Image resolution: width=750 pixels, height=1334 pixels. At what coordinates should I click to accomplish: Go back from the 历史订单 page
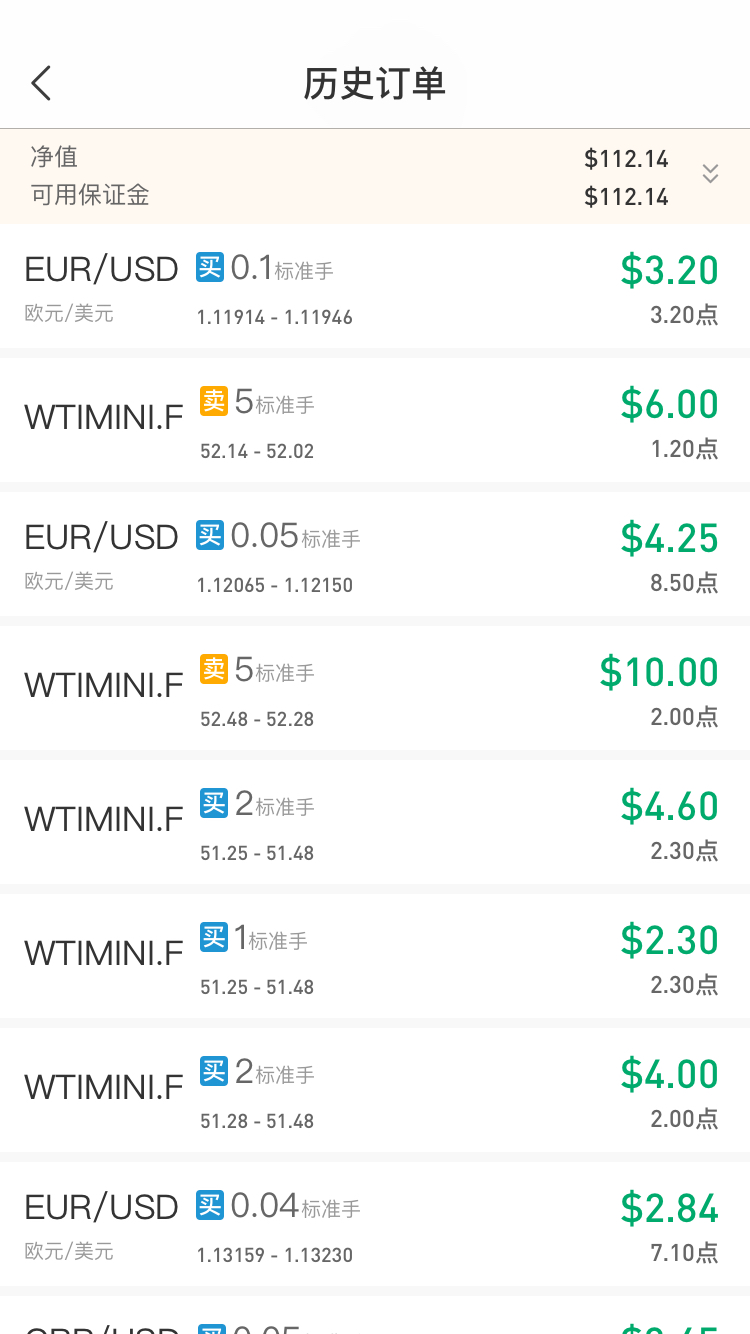[x=41, y=84]
